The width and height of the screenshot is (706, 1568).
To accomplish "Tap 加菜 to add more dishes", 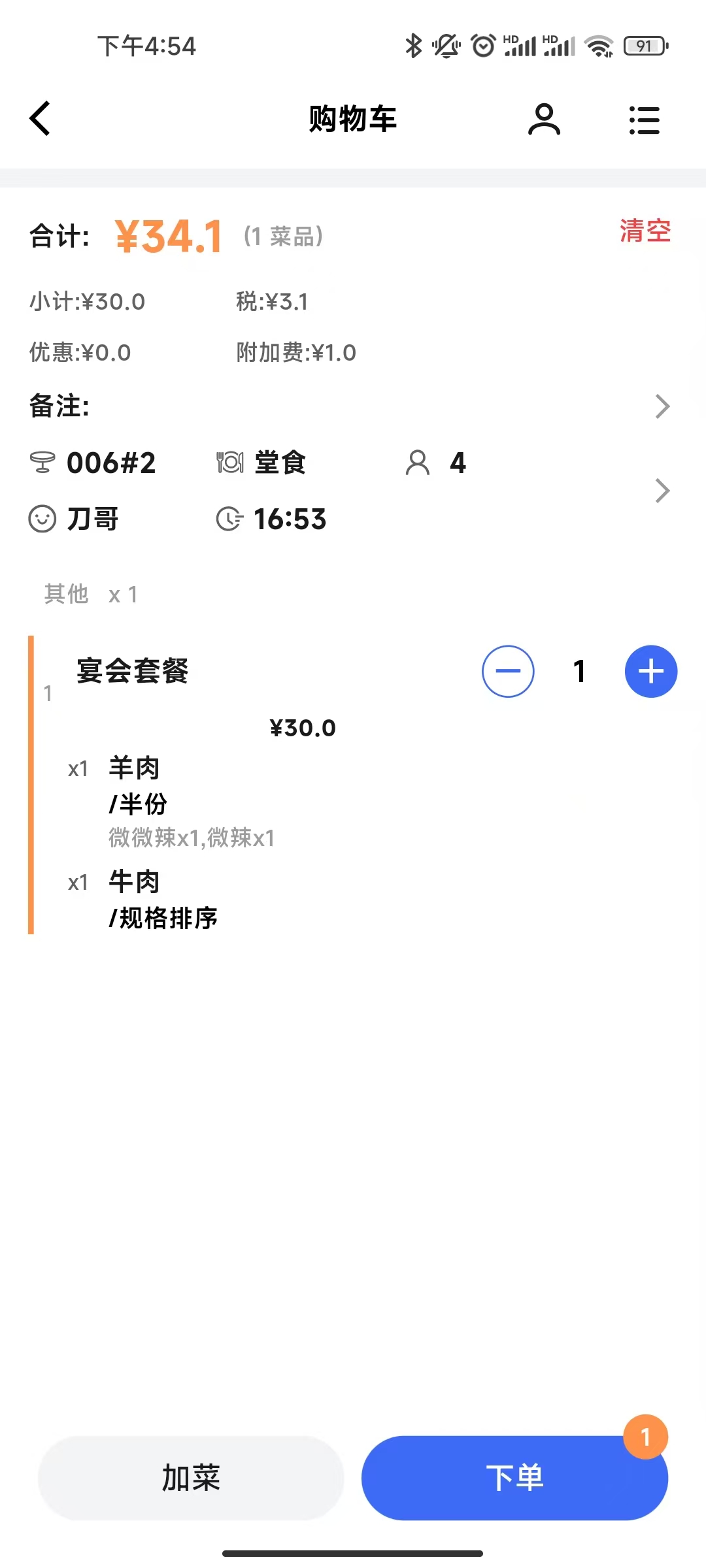I will click(191, 1478).
